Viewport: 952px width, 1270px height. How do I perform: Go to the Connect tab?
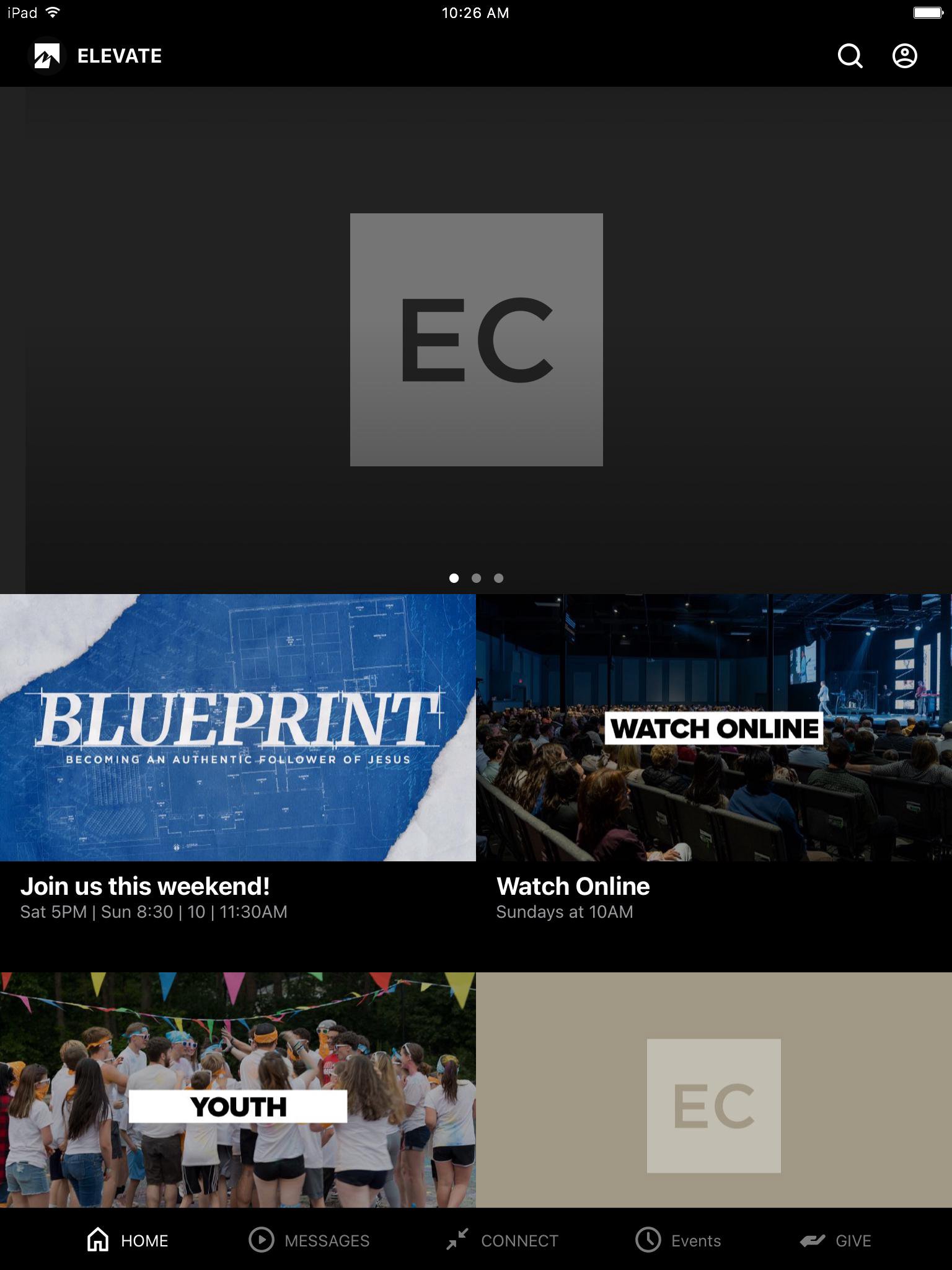tap(502, 1240)
